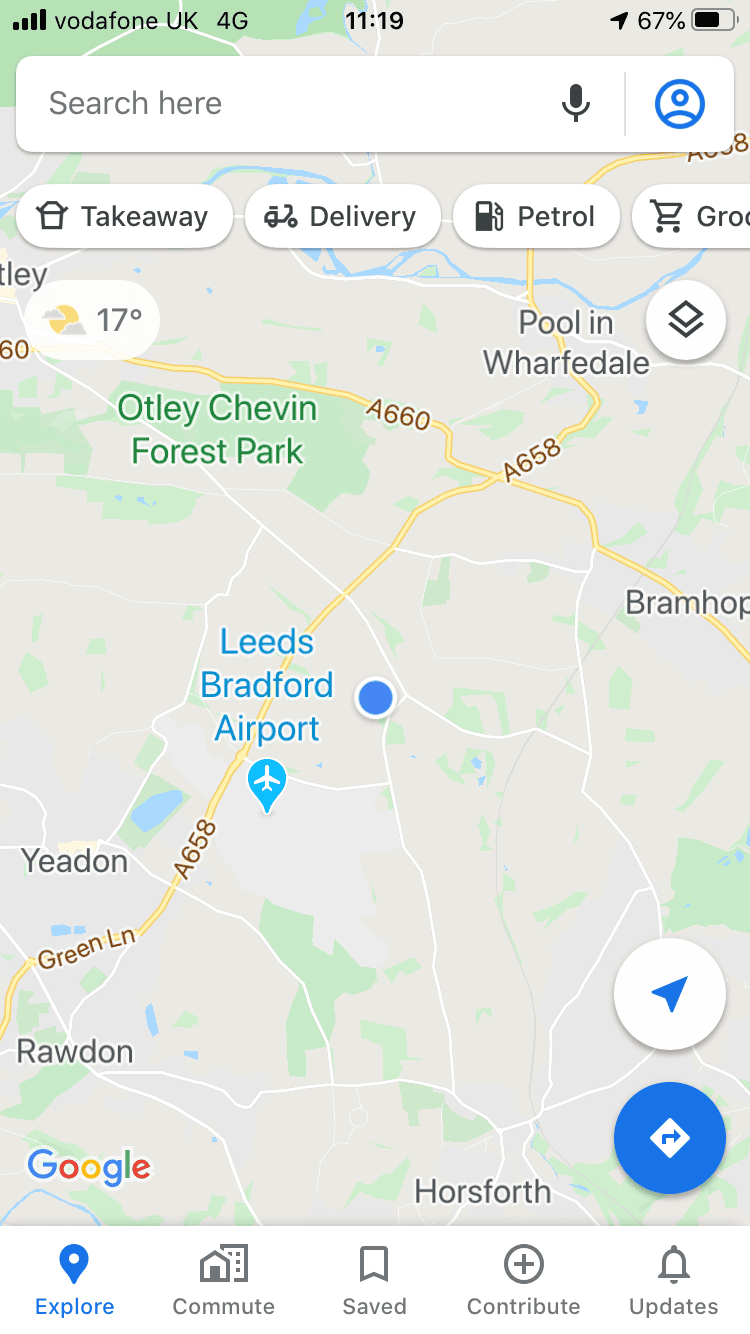Tap the 17° weather widget
This screenshot has width=750, height=1334.
(92, 320)
